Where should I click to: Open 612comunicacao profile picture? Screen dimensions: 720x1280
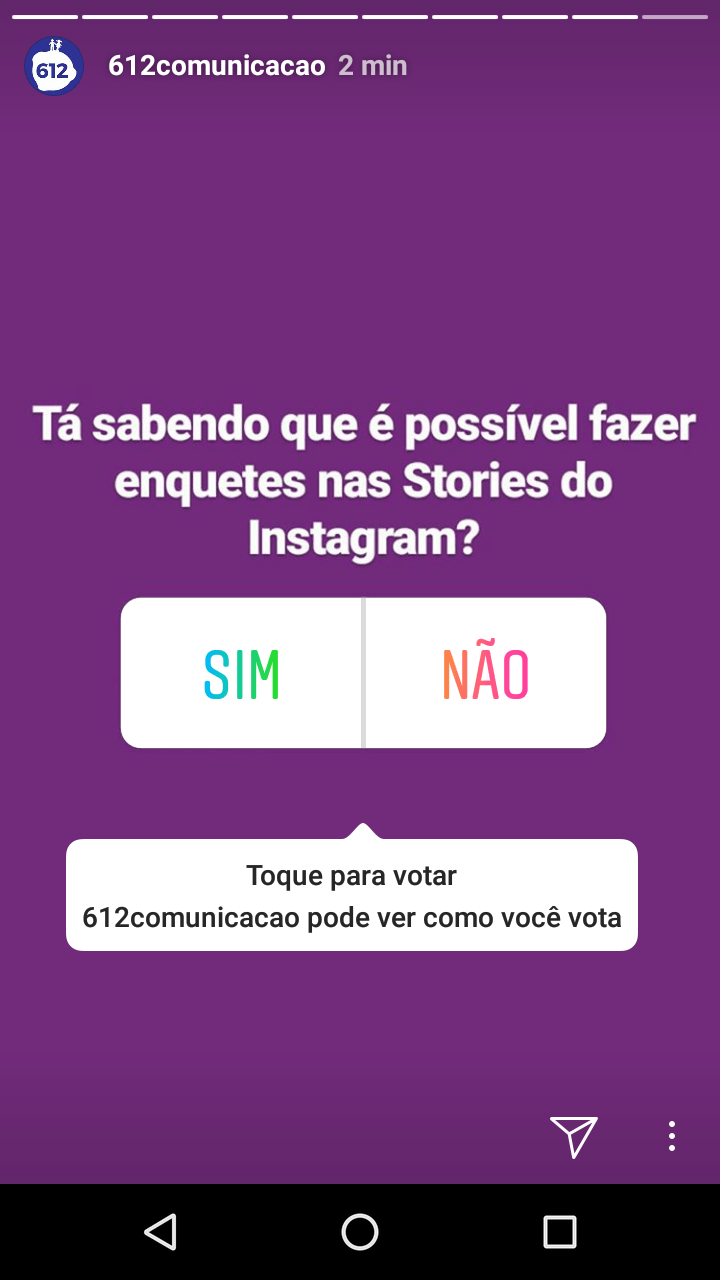[x=53, y=66]
